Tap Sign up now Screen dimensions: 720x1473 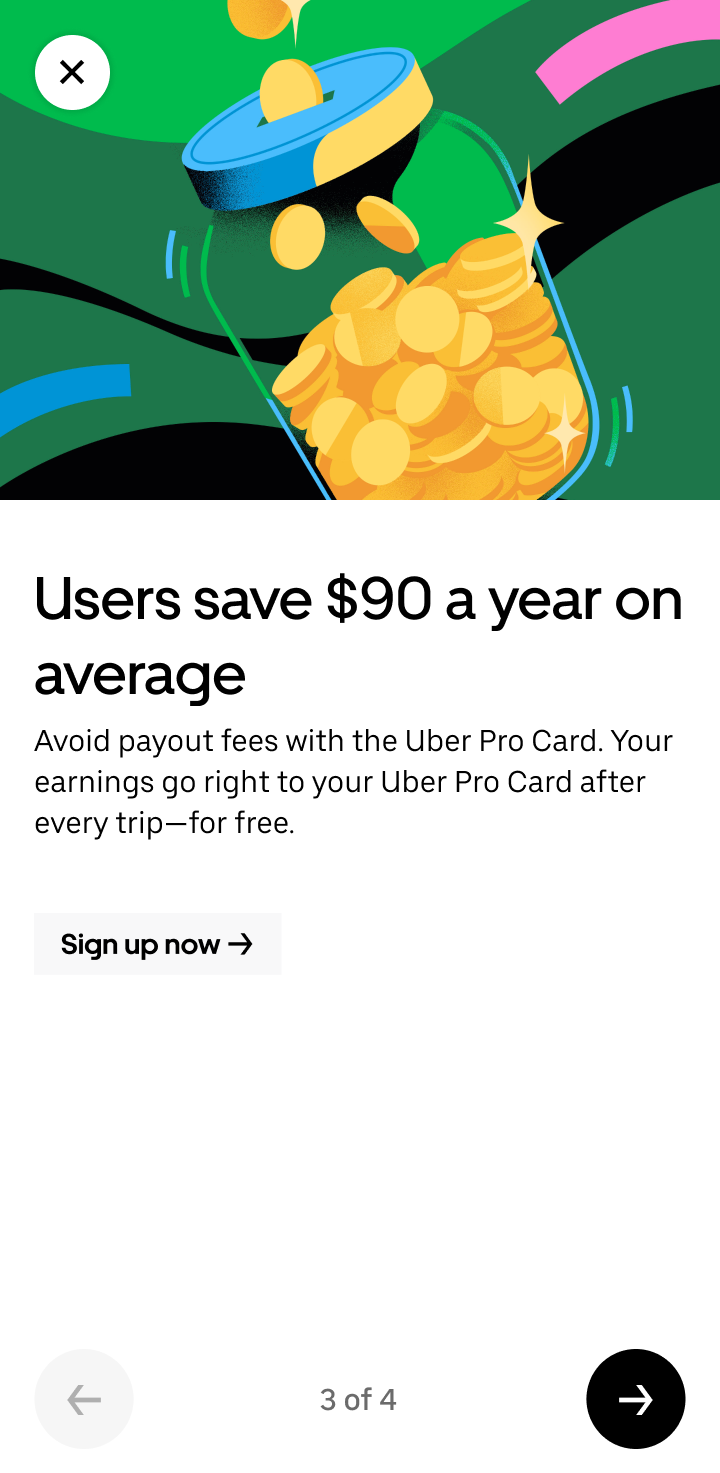pos(157,944)
